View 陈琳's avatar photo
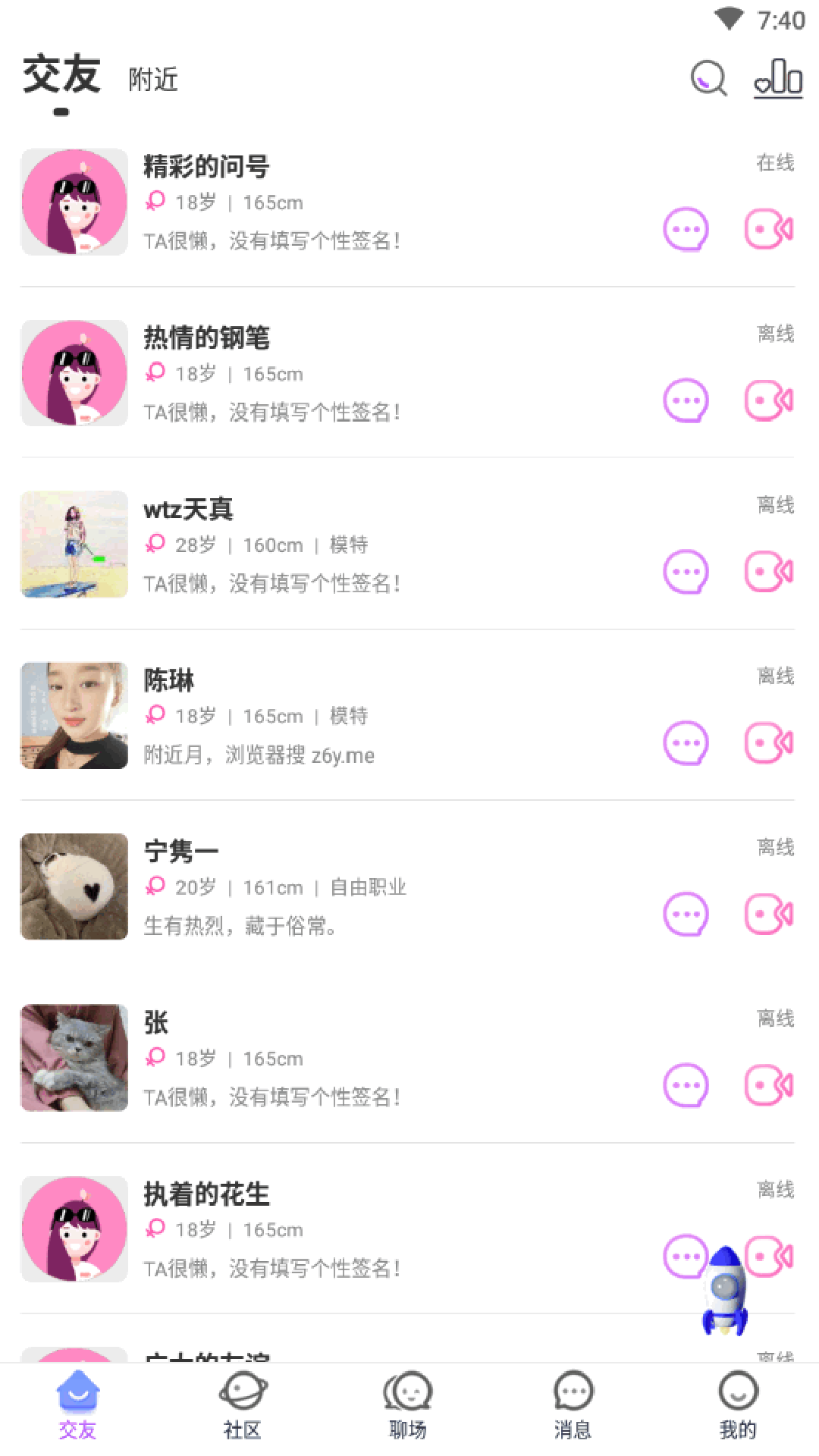 (x=74, y=715)
